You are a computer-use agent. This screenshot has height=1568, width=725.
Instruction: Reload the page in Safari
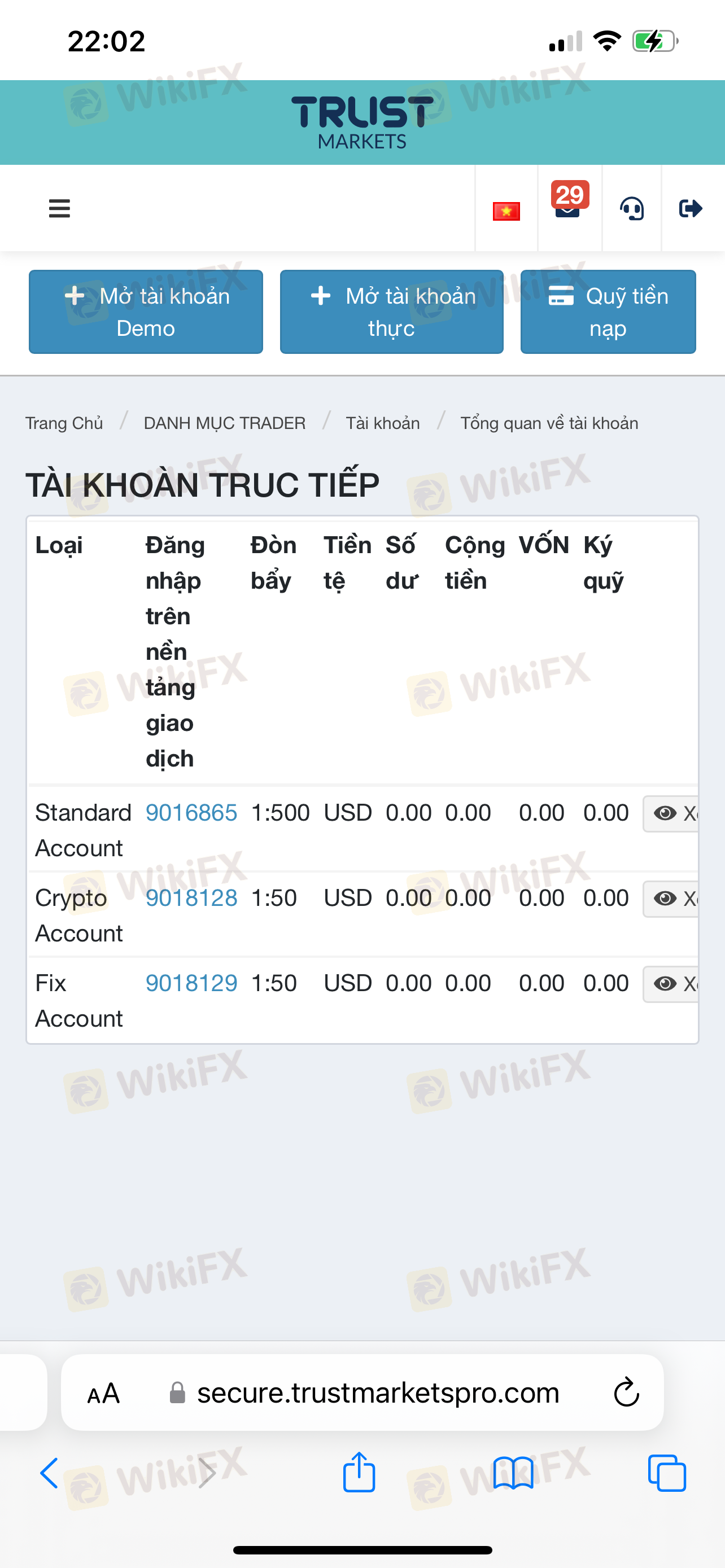tap(626, 1392)
